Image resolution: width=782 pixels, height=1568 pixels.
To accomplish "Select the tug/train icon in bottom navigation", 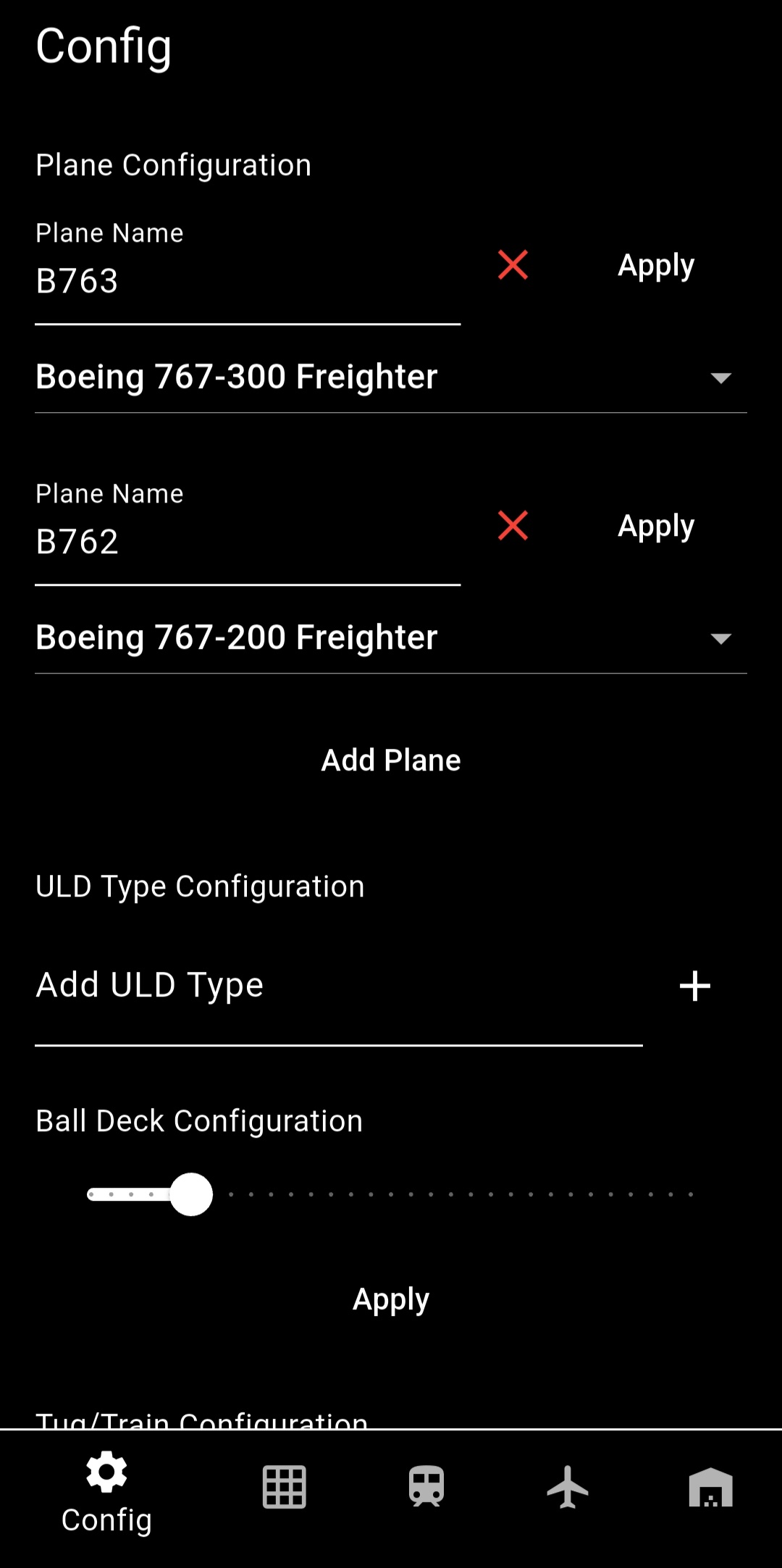I will pos(424,1485).
